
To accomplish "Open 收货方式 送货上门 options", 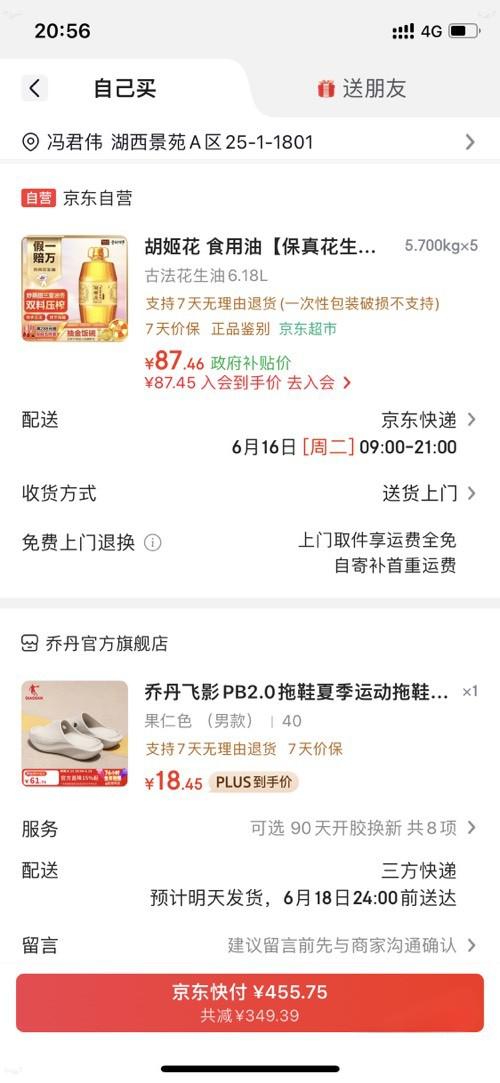I will click(250, 493).
